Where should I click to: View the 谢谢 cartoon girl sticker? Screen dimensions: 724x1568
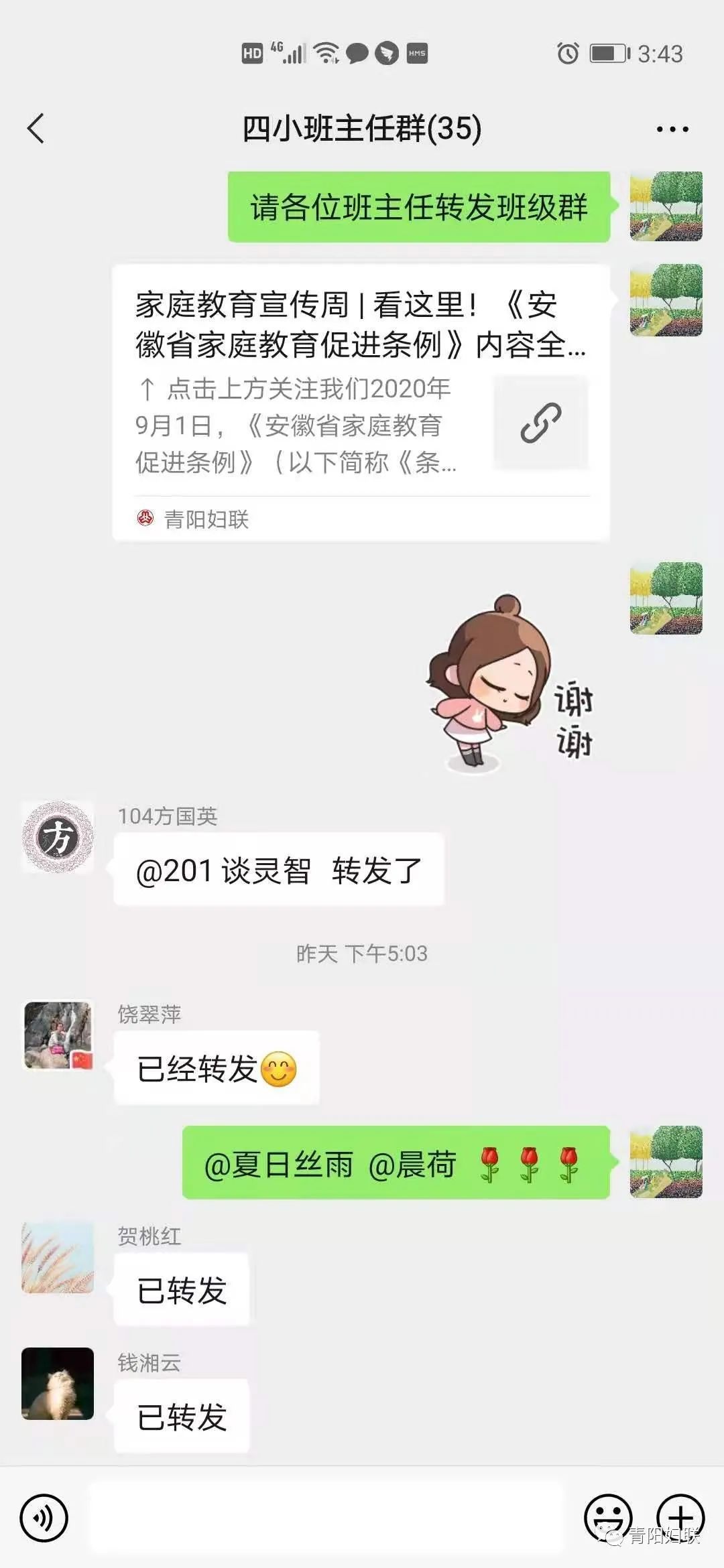tap(509, 683)
